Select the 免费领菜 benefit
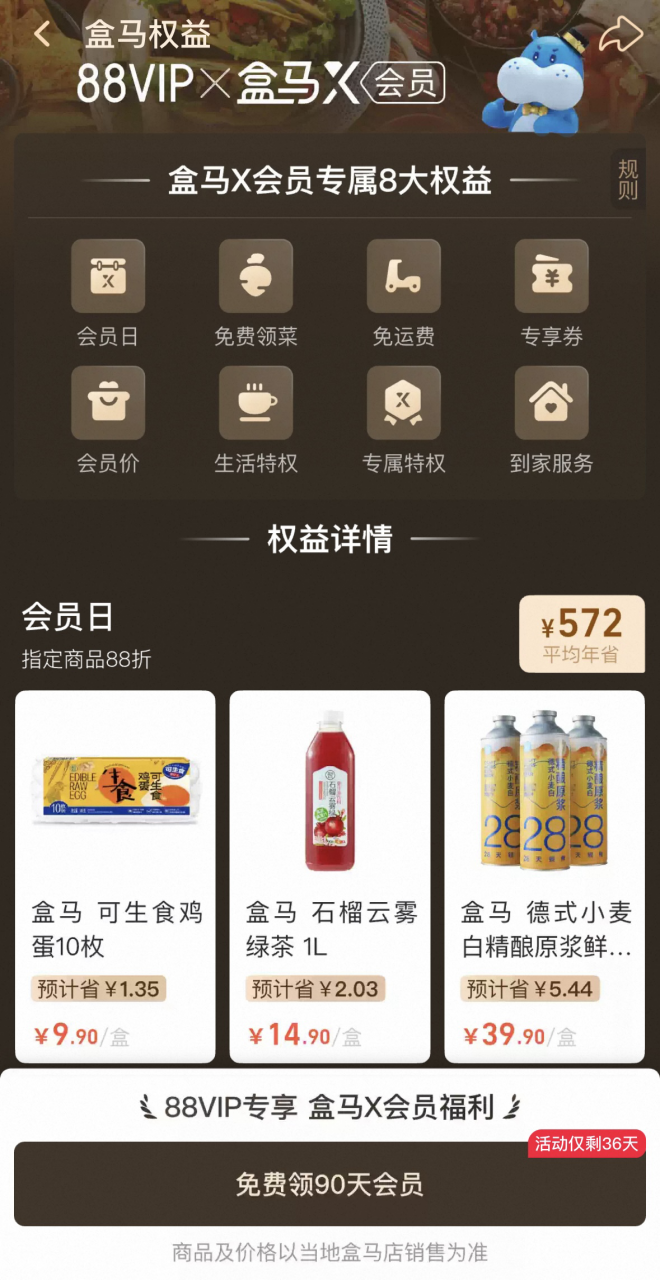 tap(256, 292)
